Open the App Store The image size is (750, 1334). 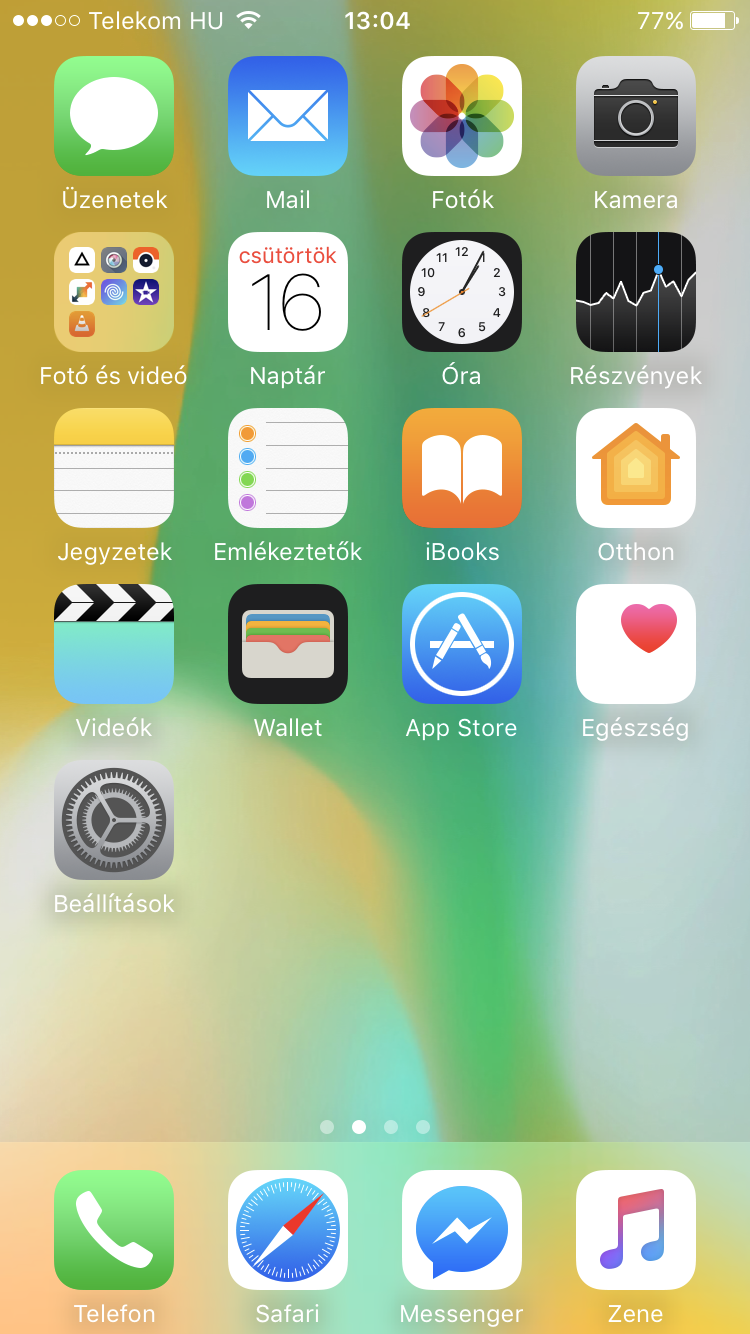(462, 644)
